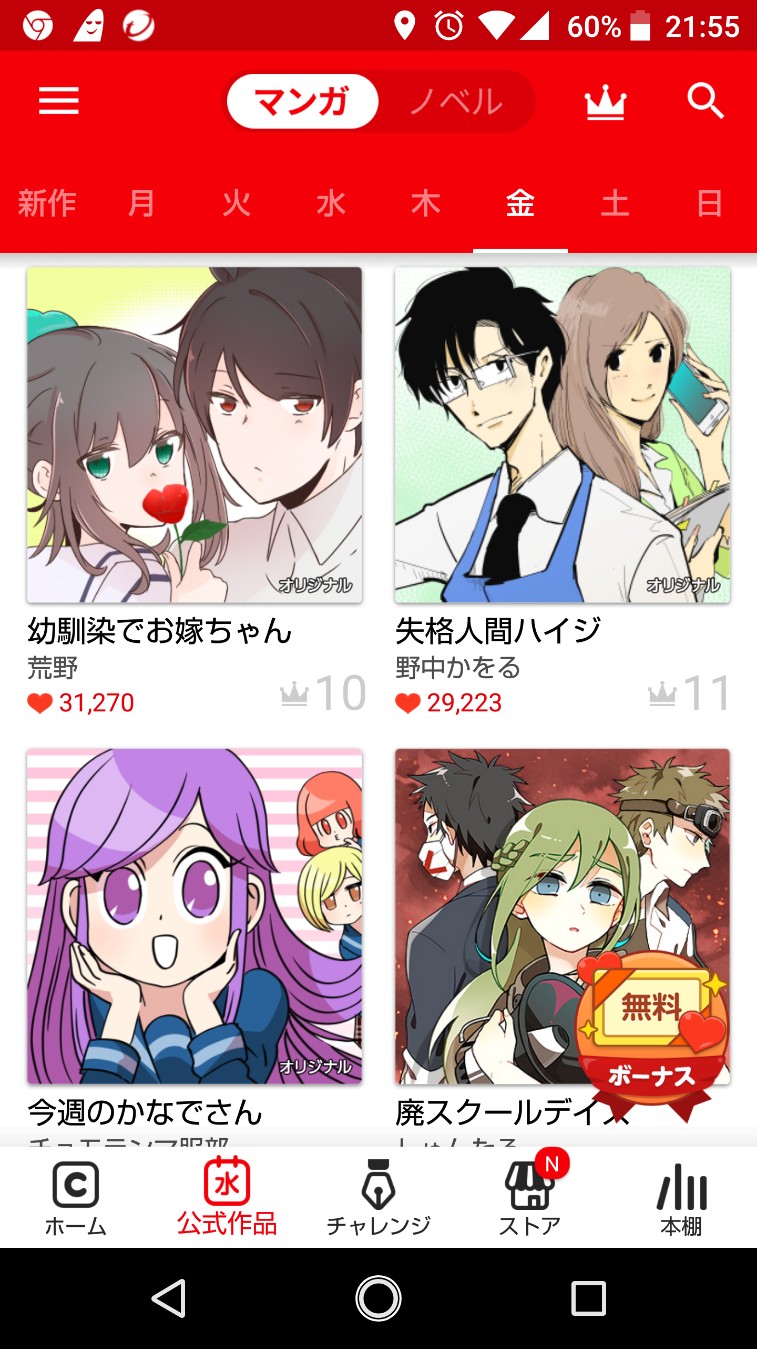Tap the 無料ボーナス badge
757x1349 pixels.
(x=651, y=1032)
